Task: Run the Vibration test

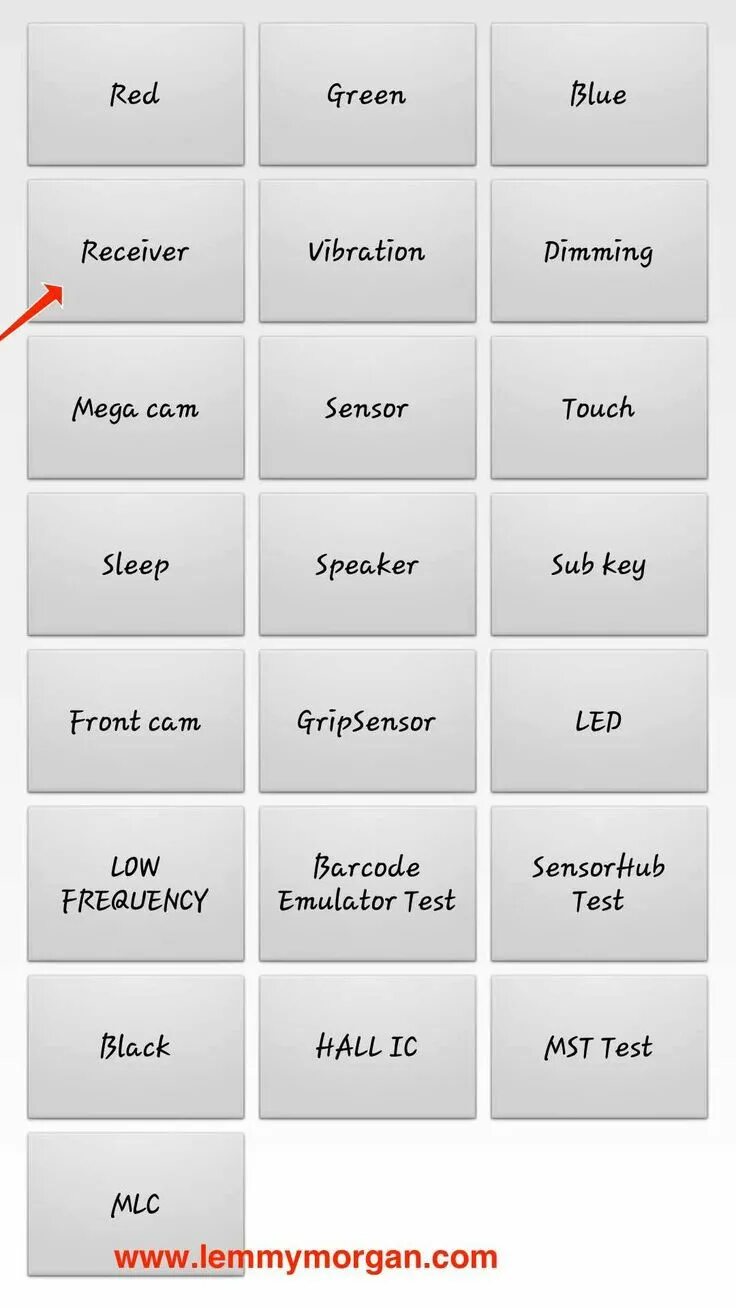Action: click(x=367, y=251)
